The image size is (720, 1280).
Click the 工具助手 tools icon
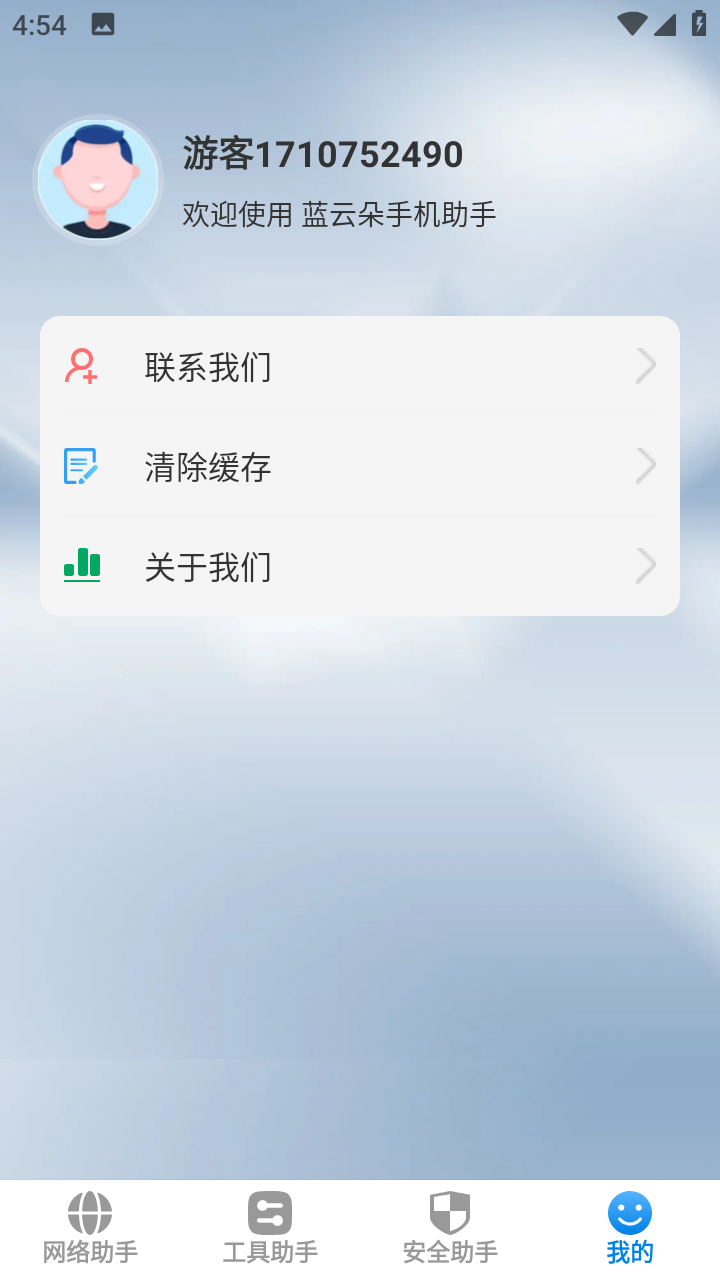[270, 1212]
